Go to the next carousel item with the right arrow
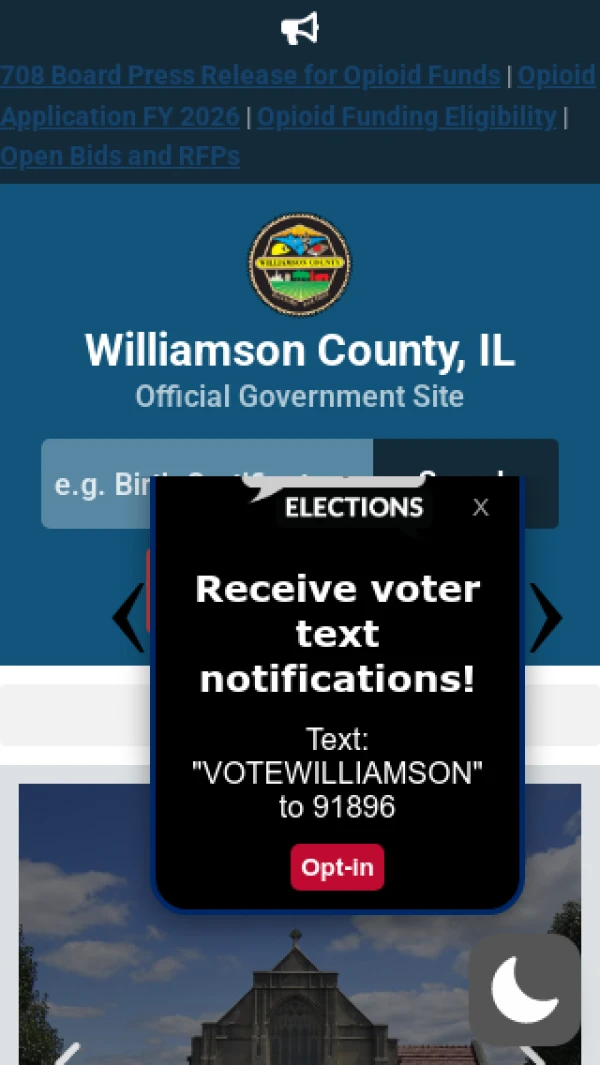The width and height of the screenshot is (600, 1065). 545,618
